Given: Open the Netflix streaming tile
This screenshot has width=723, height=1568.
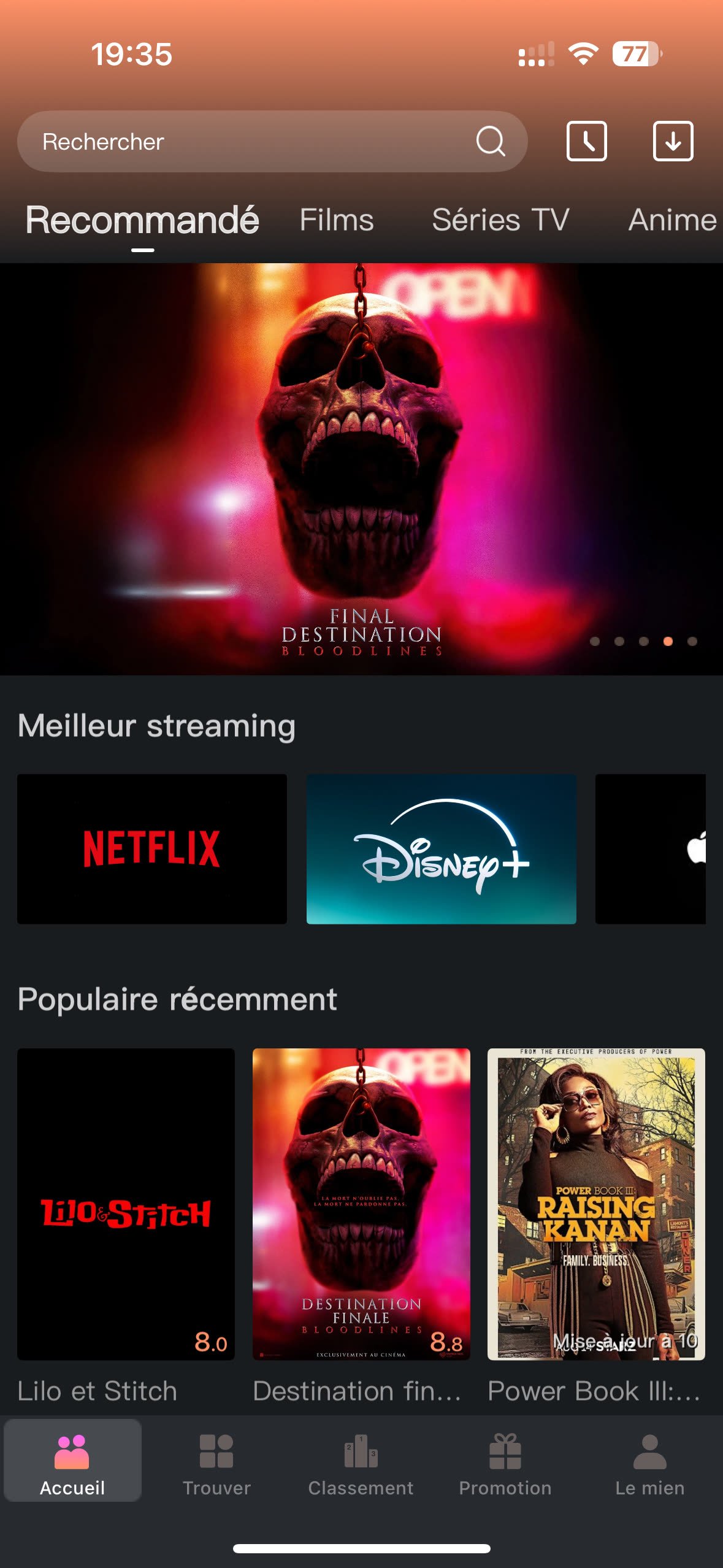Looking at the screenshot, I should coord(152,849).
